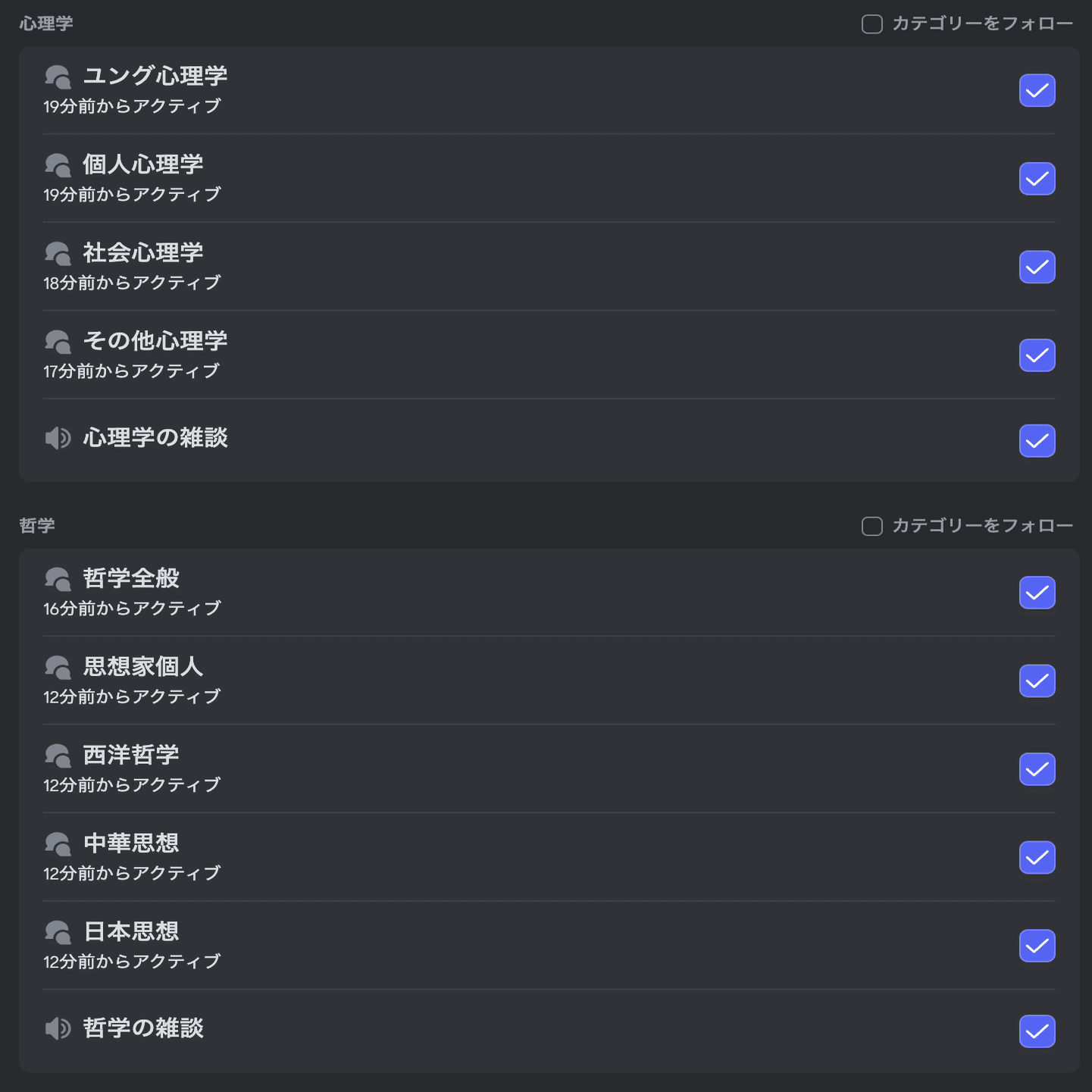Viewport: 1092px width, 1092px height.
Task: Uncheck the ユング心理学 channel
Action: tap(1037, 90)
